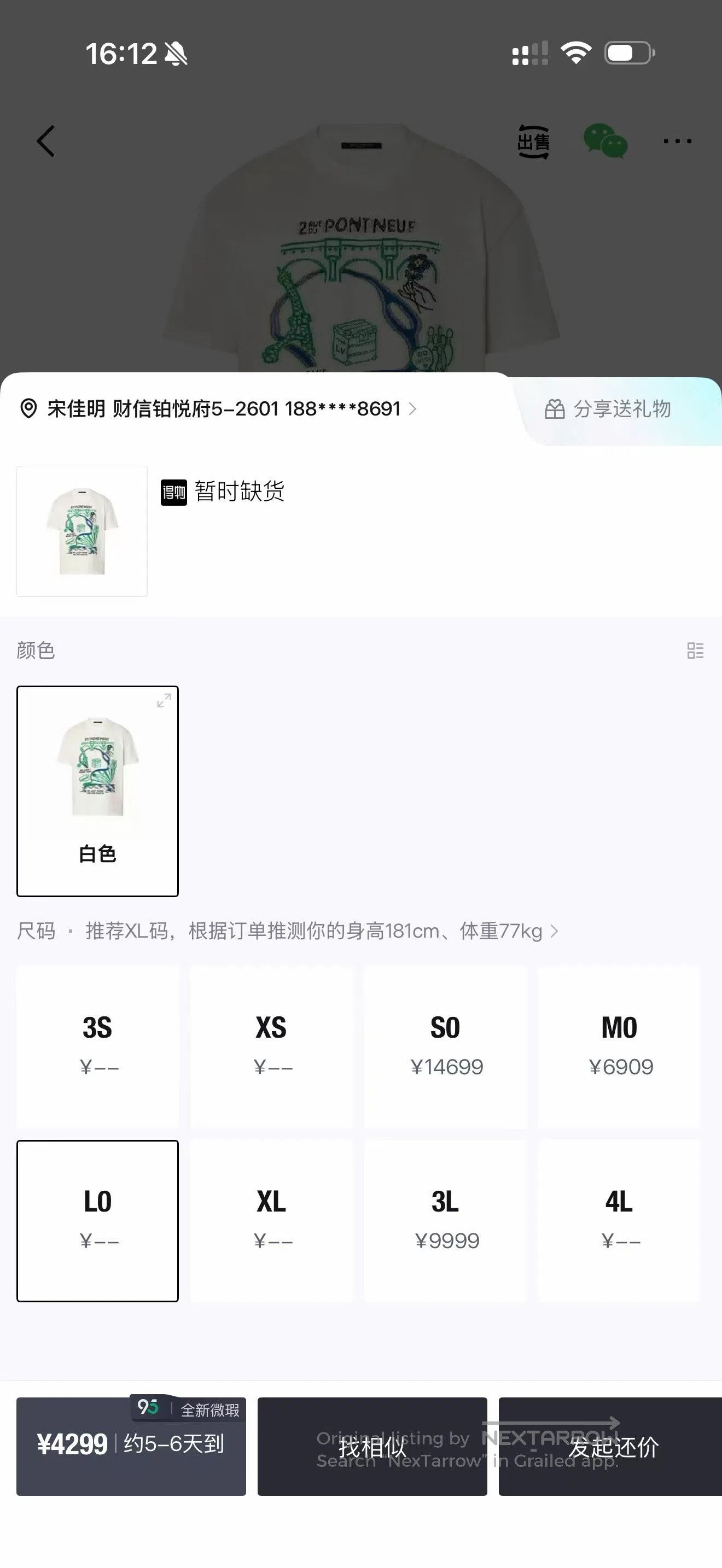Choose size XS
722x1568 pixels.
pos(271,1047)
